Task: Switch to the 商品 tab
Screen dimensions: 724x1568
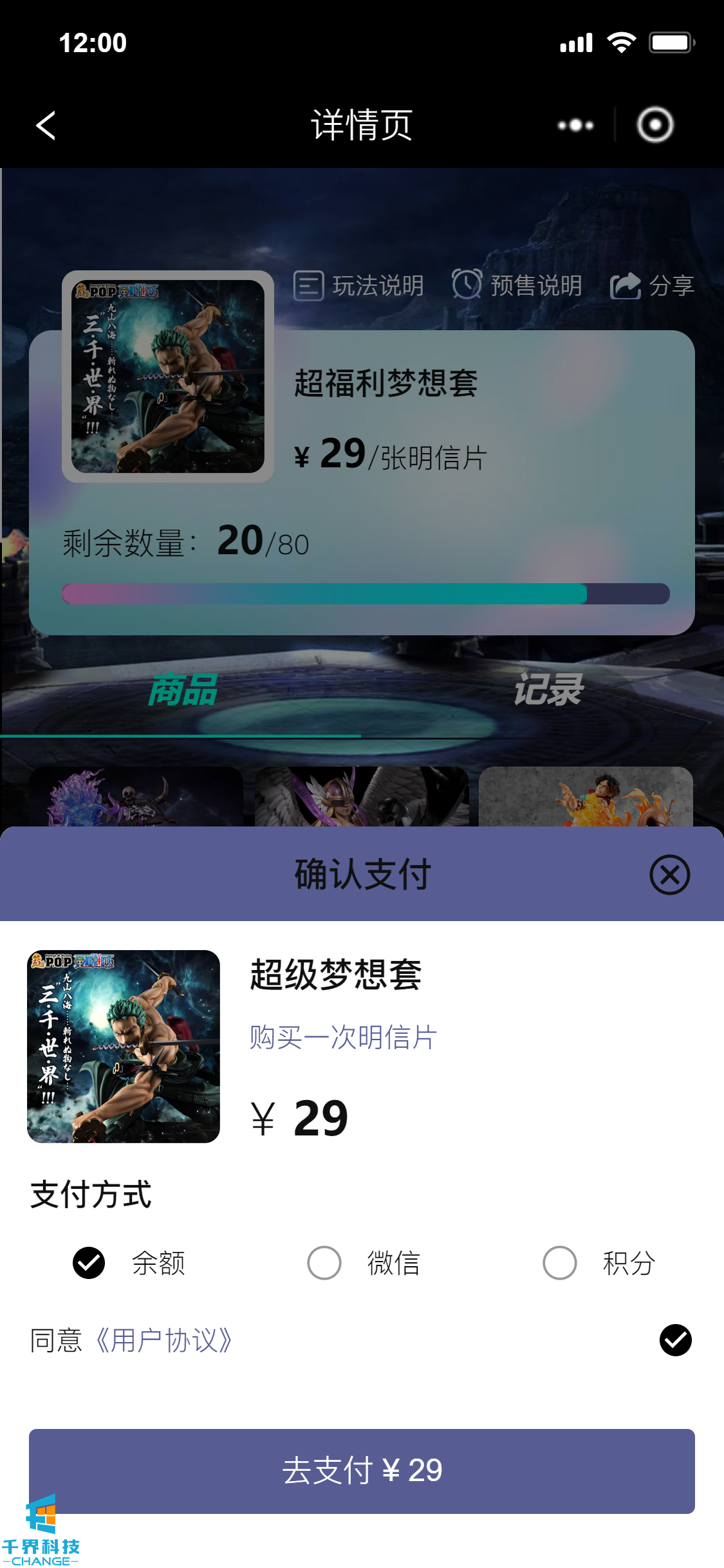Action: coord(182,690)
